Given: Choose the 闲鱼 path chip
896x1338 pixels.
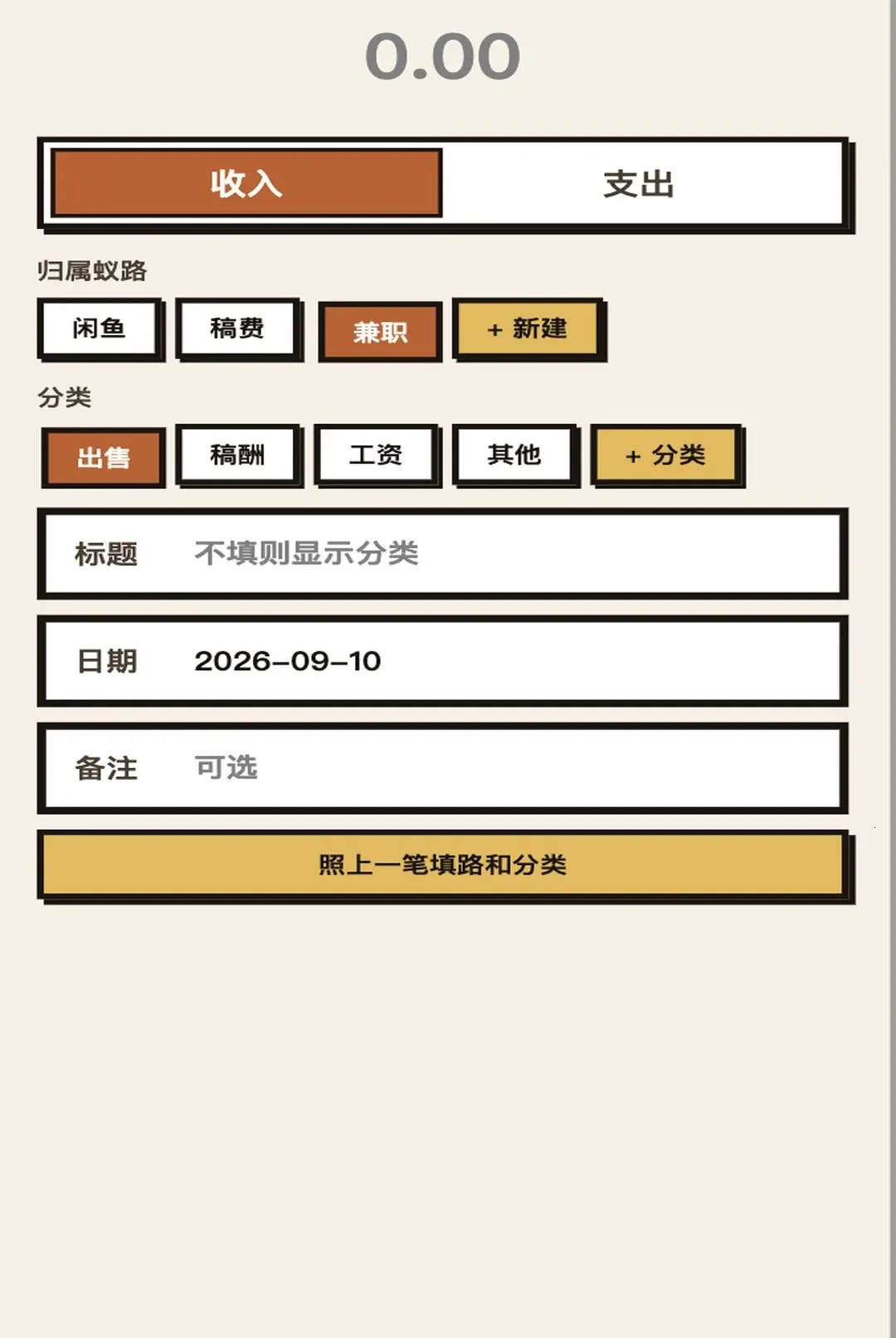Looking at the screenshot, I should click(99, 328).
